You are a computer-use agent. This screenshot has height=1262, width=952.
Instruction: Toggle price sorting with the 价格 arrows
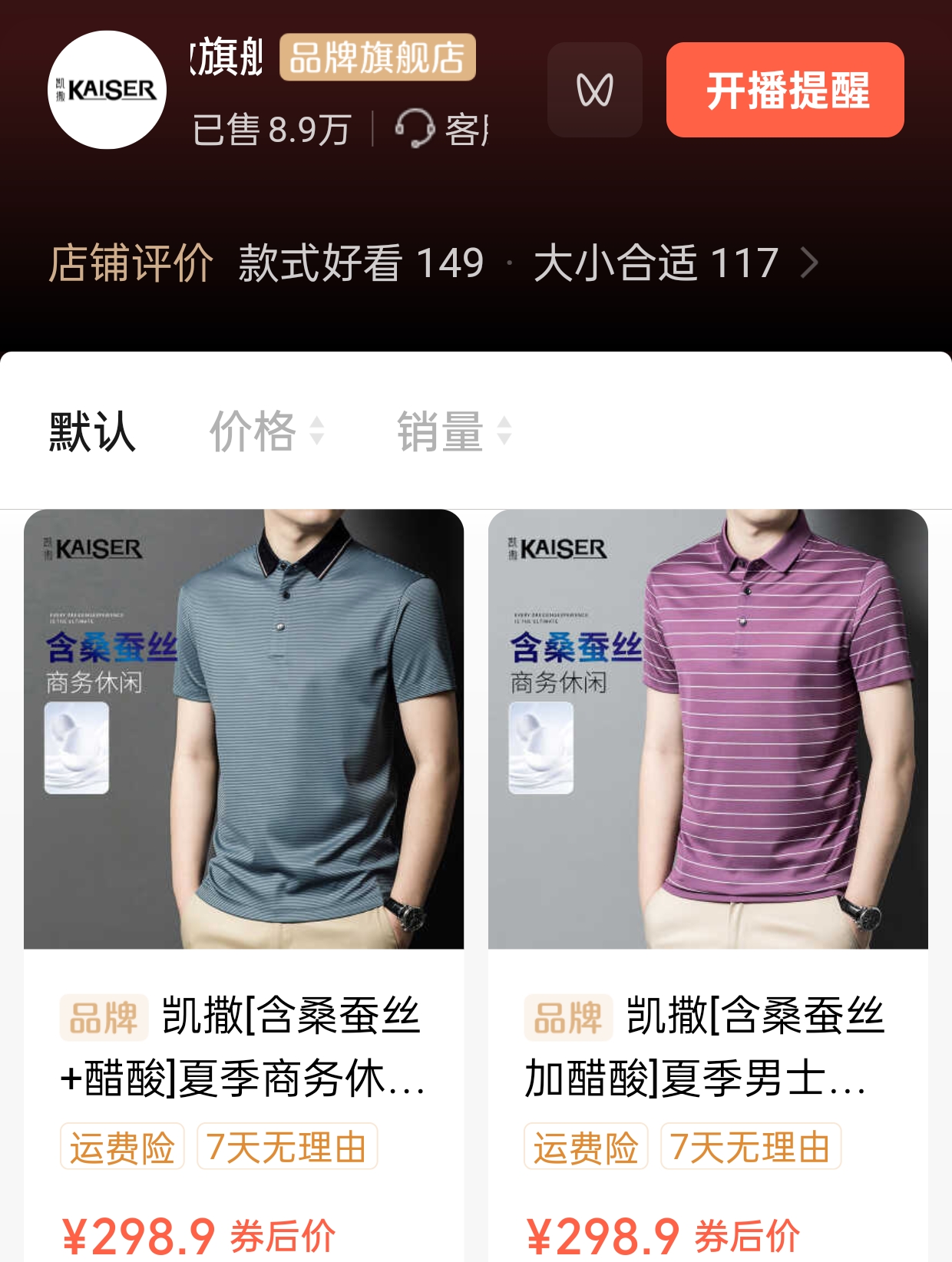(317, 434)
